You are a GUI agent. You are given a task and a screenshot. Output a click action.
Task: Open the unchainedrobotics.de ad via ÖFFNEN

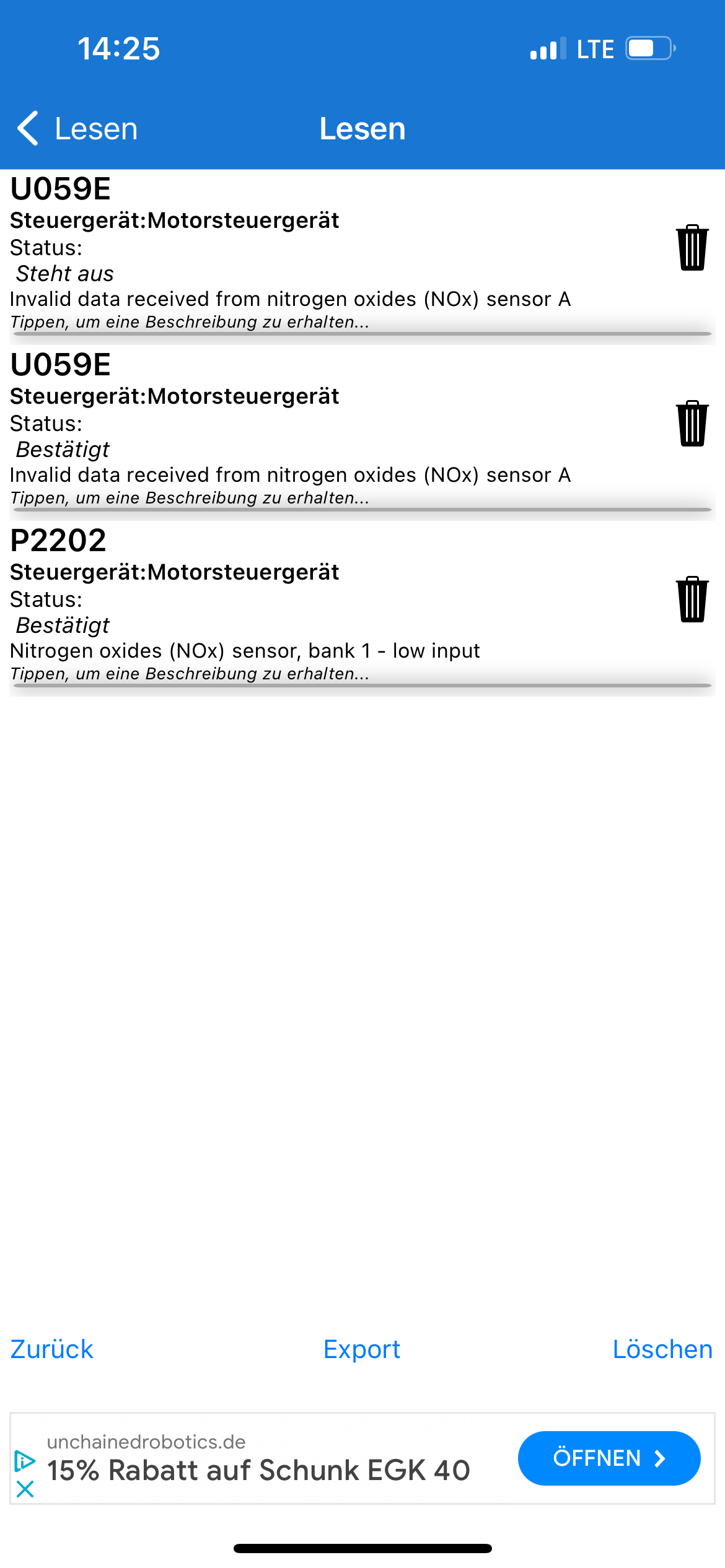[609, 1458]
